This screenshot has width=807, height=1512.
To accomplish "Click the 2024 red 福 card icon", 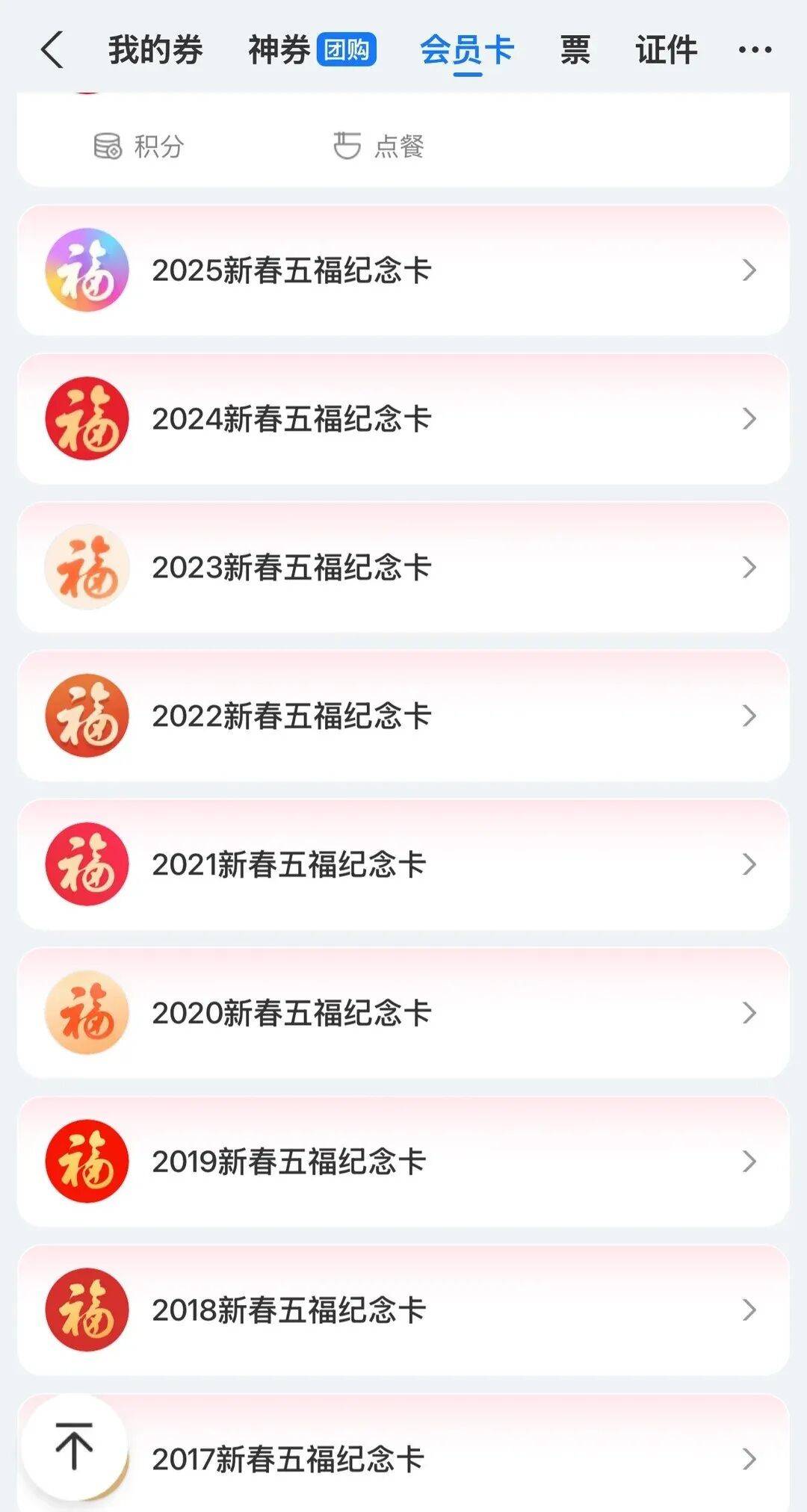I will tap(86, 419).
